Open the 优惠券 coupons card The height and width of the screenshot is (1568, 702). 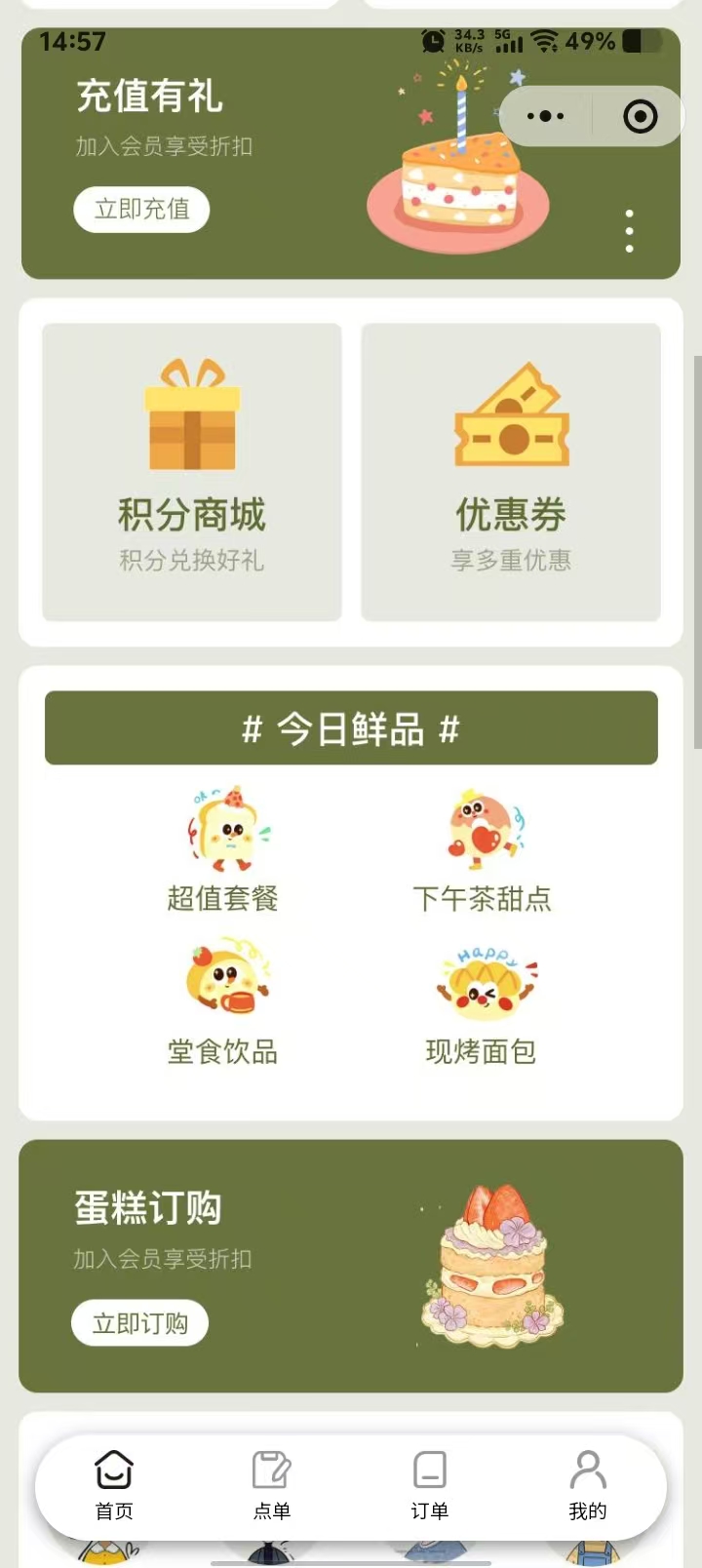point(511,472)
